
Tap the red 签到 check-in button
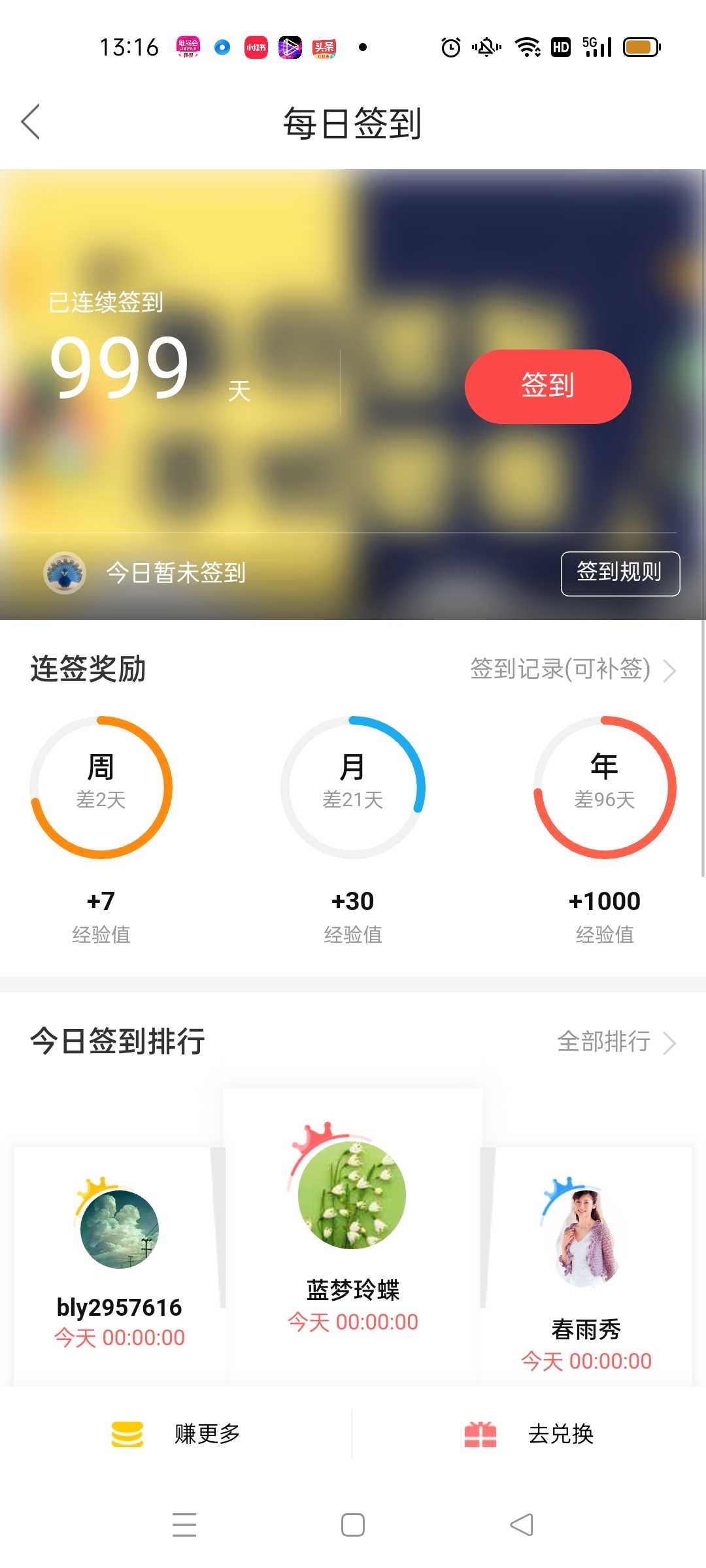click(x=548, y=387)
